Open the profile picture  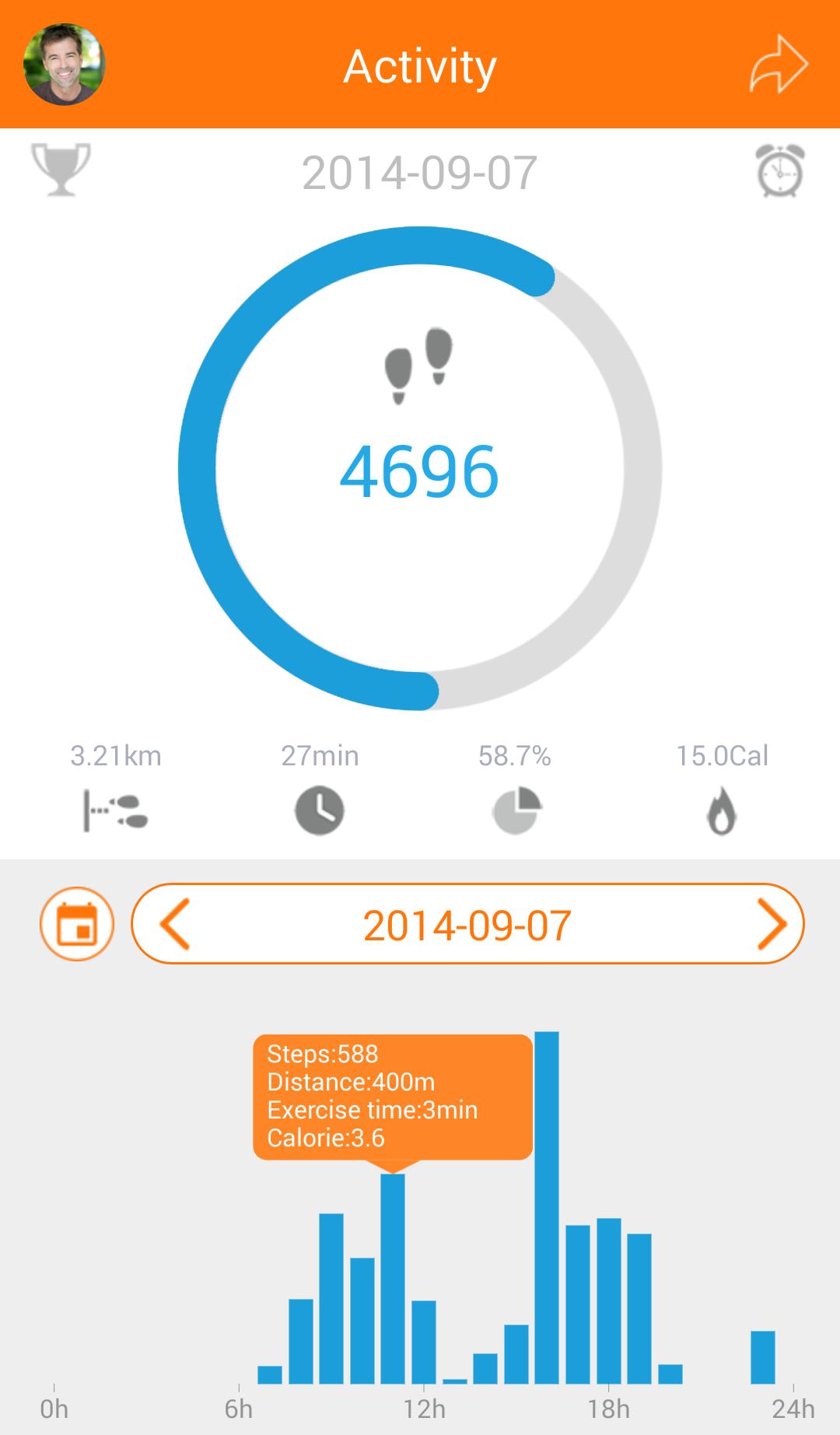pyautogui.click(x=65, y=65)
